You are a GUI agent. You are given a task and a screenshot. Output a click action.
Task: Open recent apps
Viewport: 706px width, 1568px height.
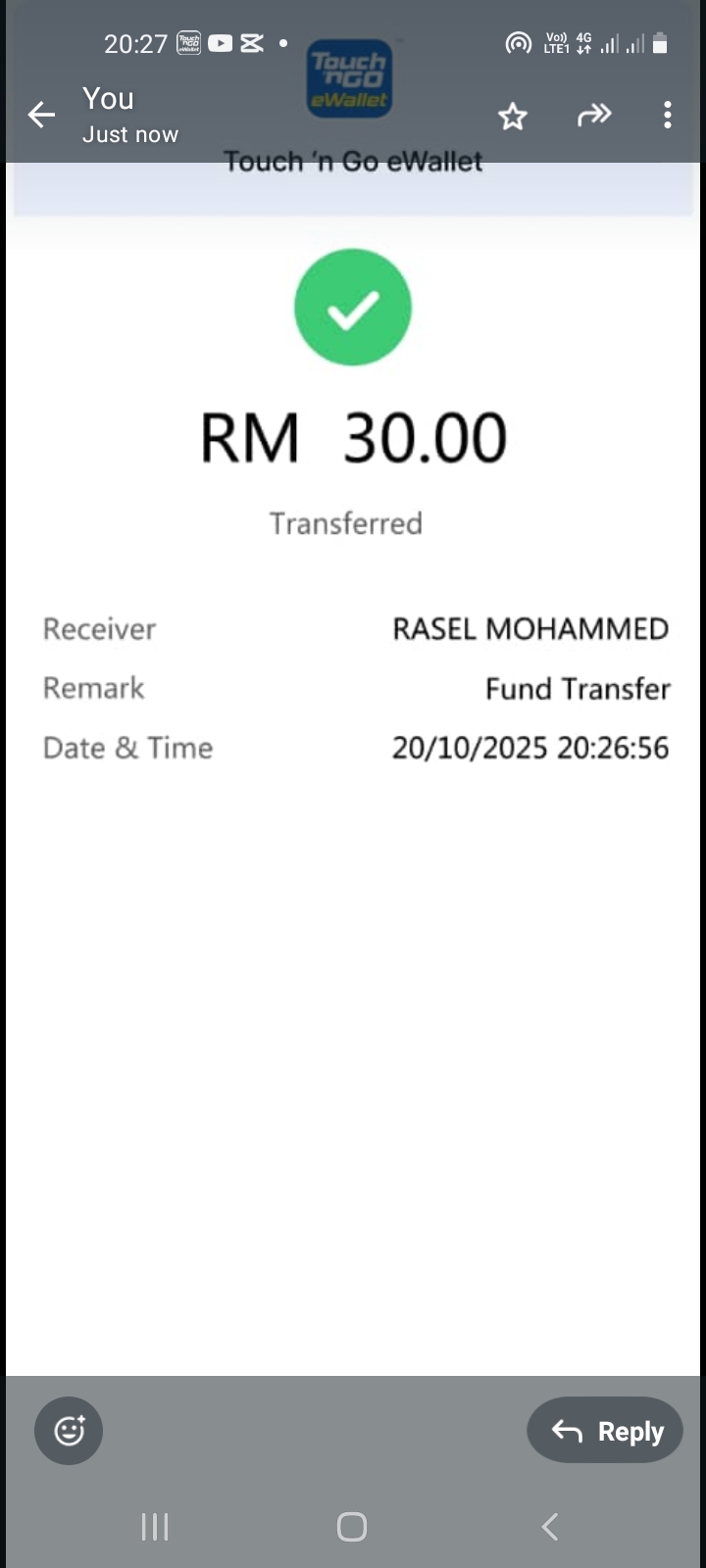pos(155,1526)
